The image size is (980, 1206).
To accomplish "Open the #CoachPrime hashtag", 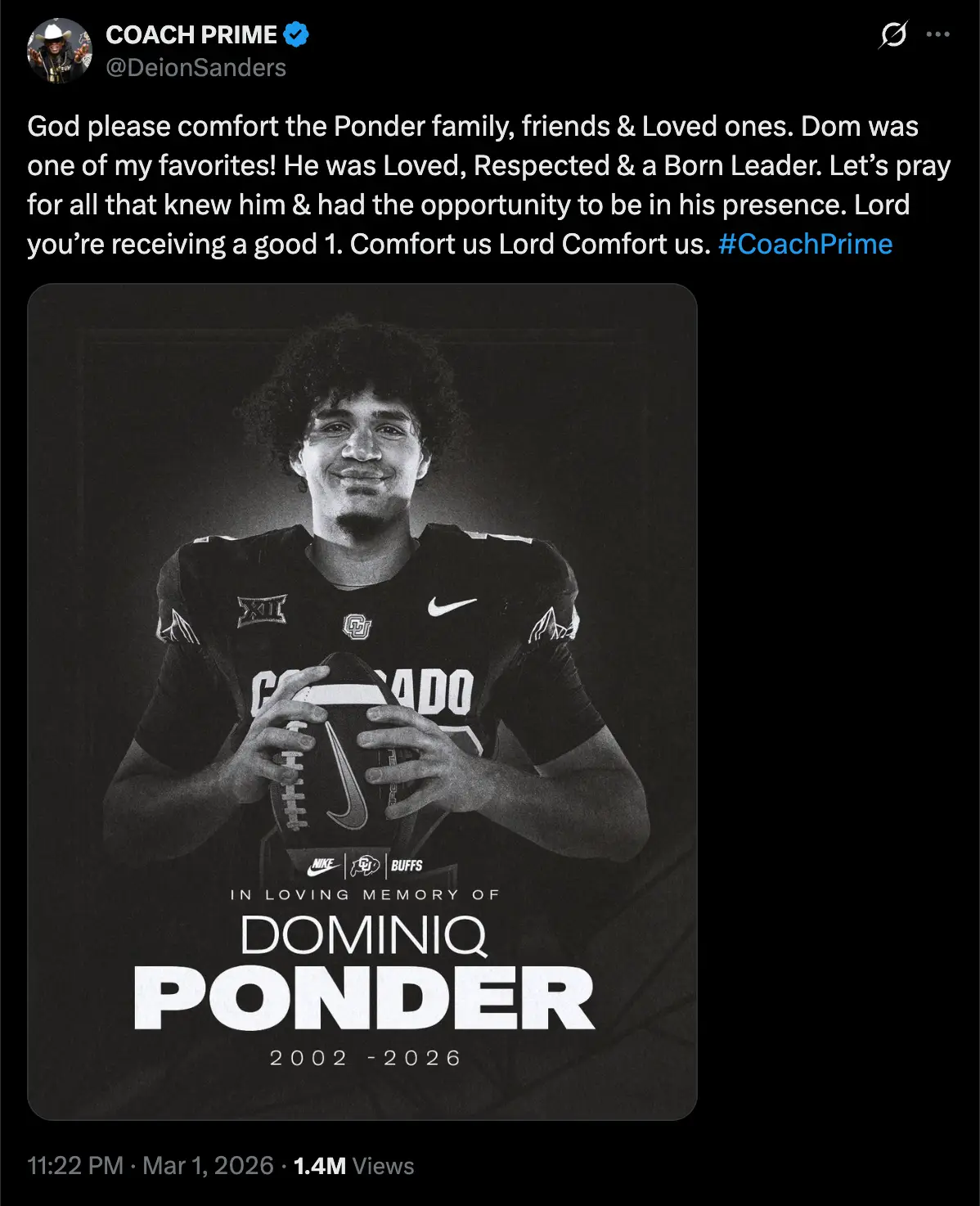I will pyautogui.click(x=805, y=244).
